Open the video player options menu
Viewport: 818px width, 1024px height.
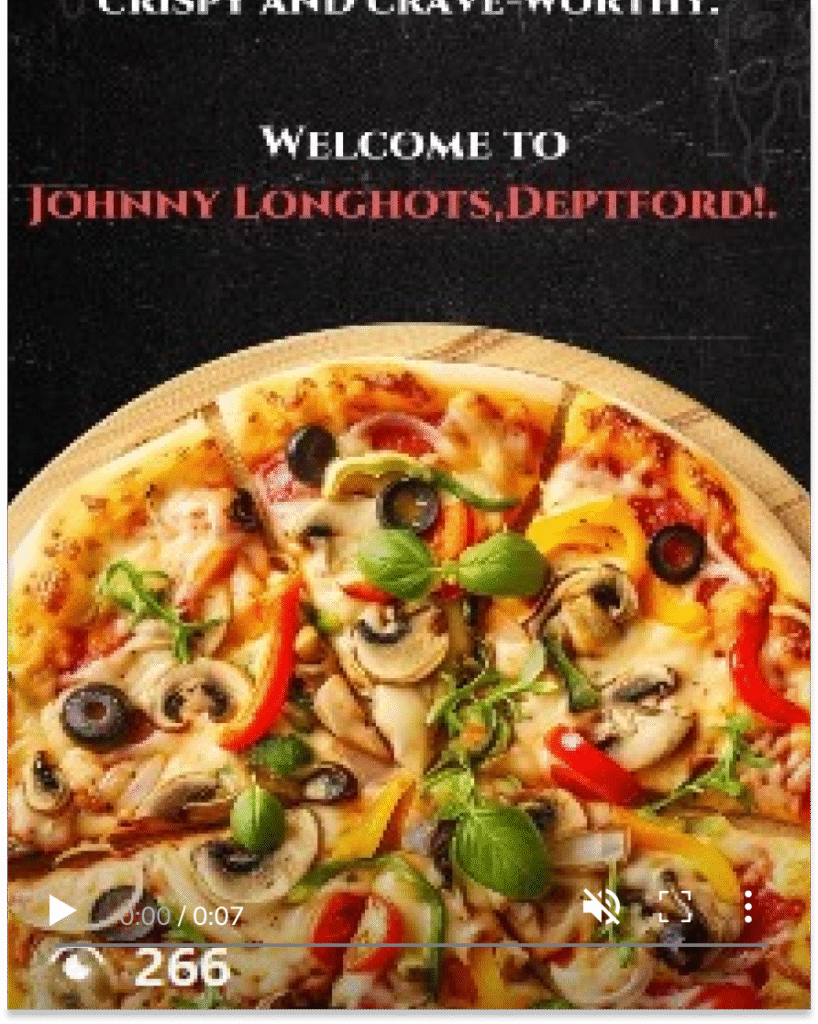pos(748,907)
